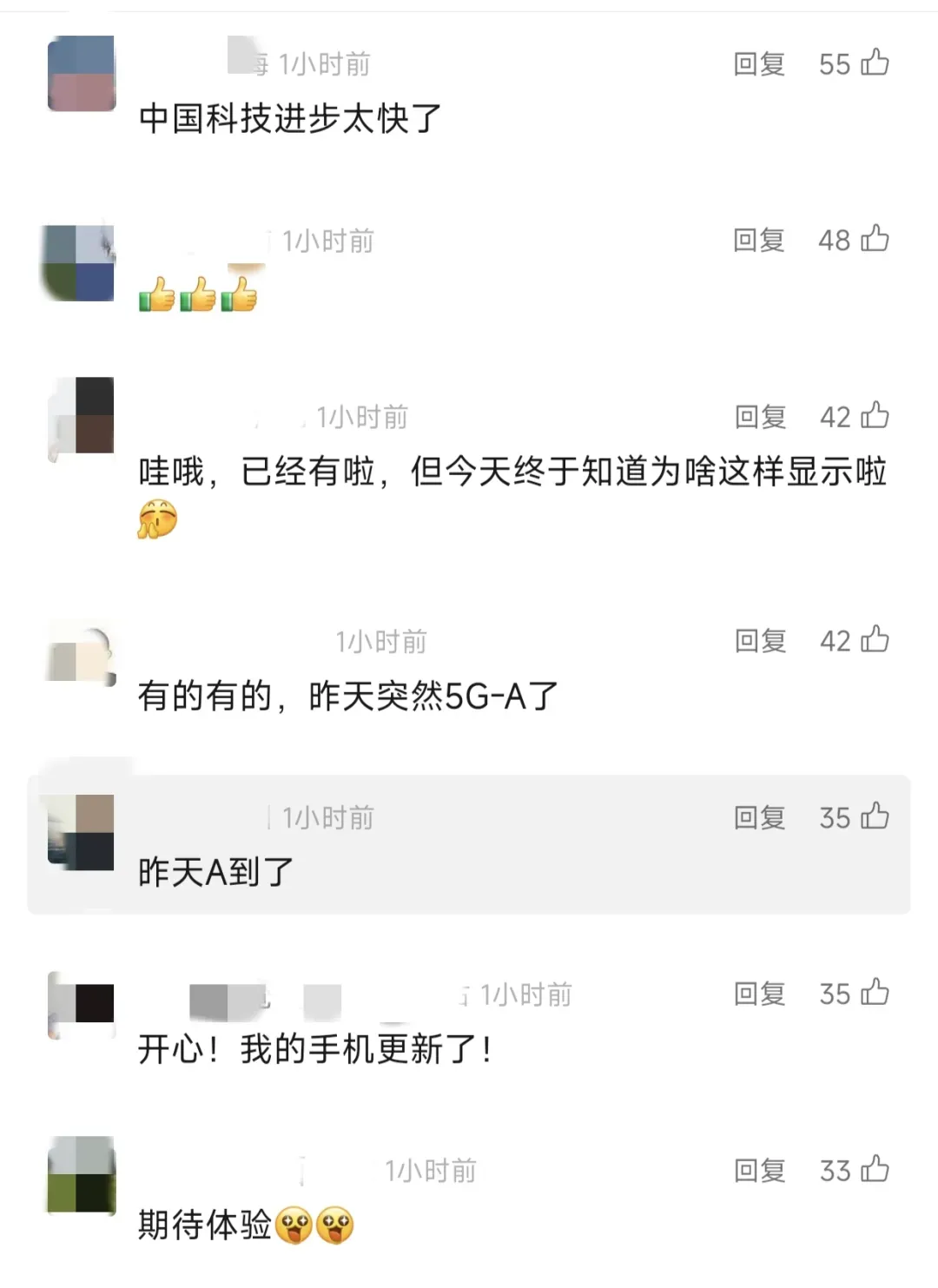The width and height of the screenshot is (938, 1288).
Task: Reply to the comment 昨天A到了
Action: 760,818
